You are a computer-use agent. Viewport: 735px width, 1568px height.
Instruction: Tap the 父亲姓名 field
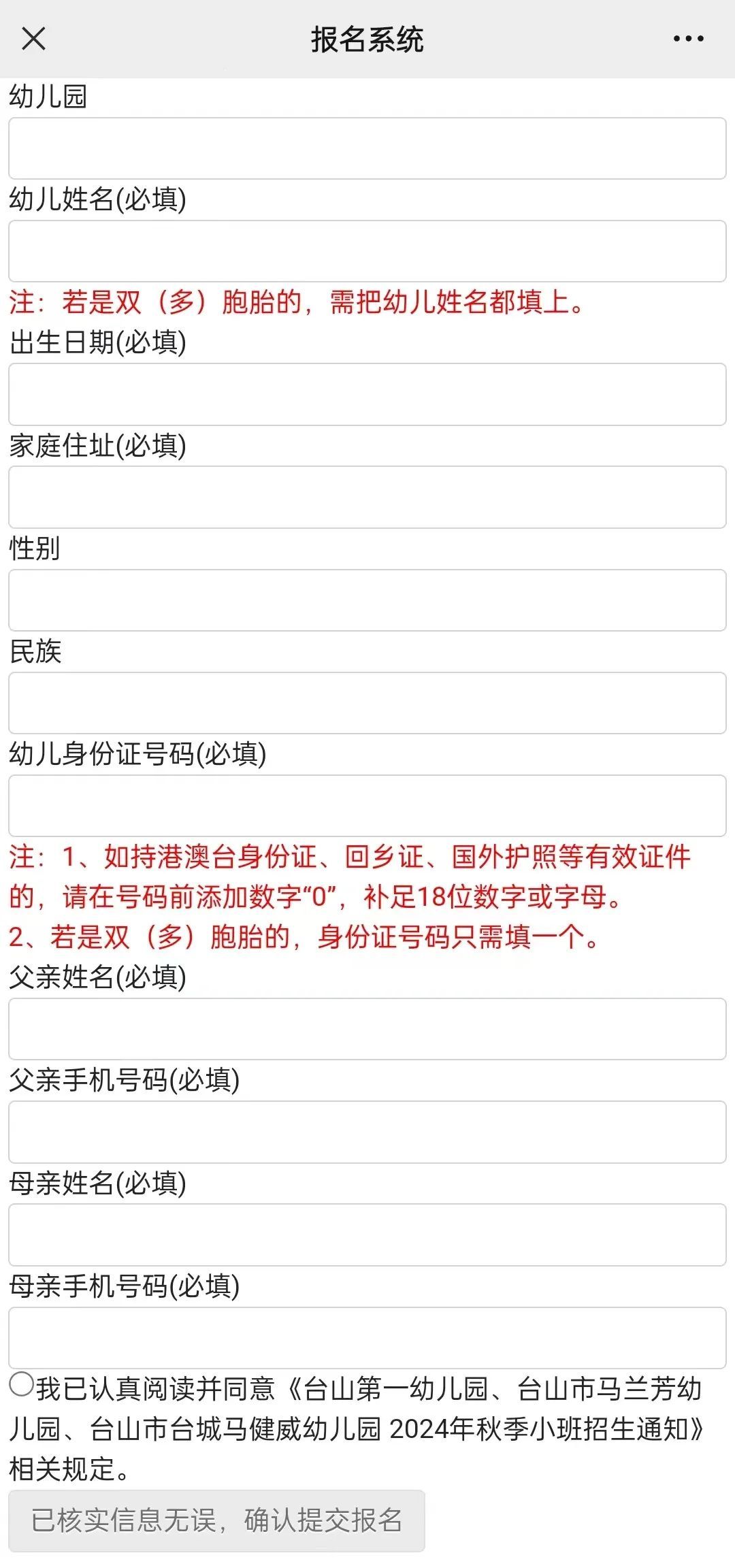pos(367,1029)
